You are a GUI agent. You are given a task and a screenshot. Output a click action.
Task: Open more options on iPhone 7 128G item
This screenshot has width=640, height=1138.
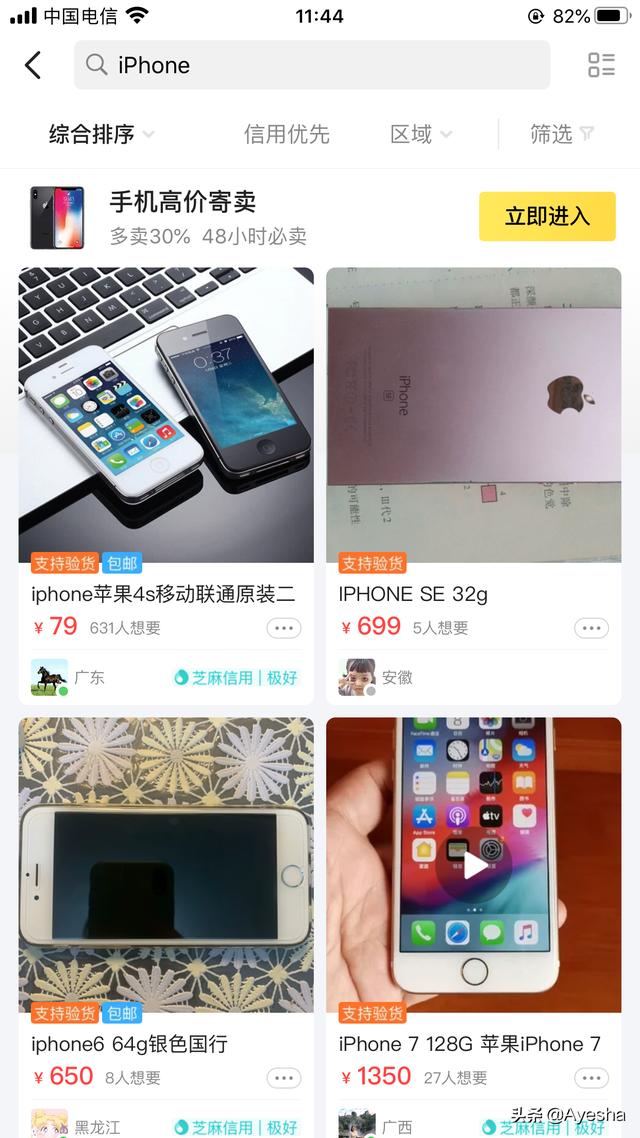tap(591, 1078)
